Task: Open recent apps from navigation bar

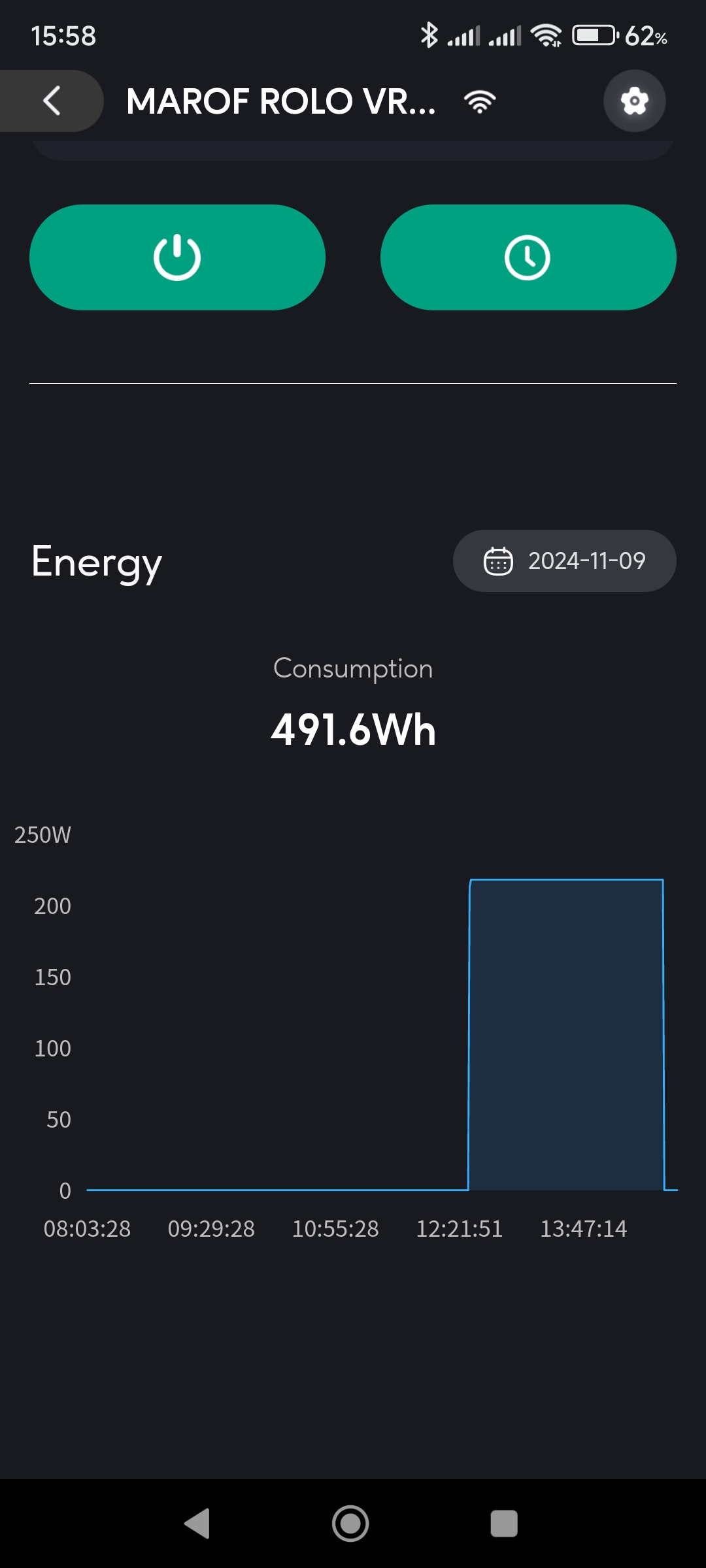Action: tap(504, 1524)
